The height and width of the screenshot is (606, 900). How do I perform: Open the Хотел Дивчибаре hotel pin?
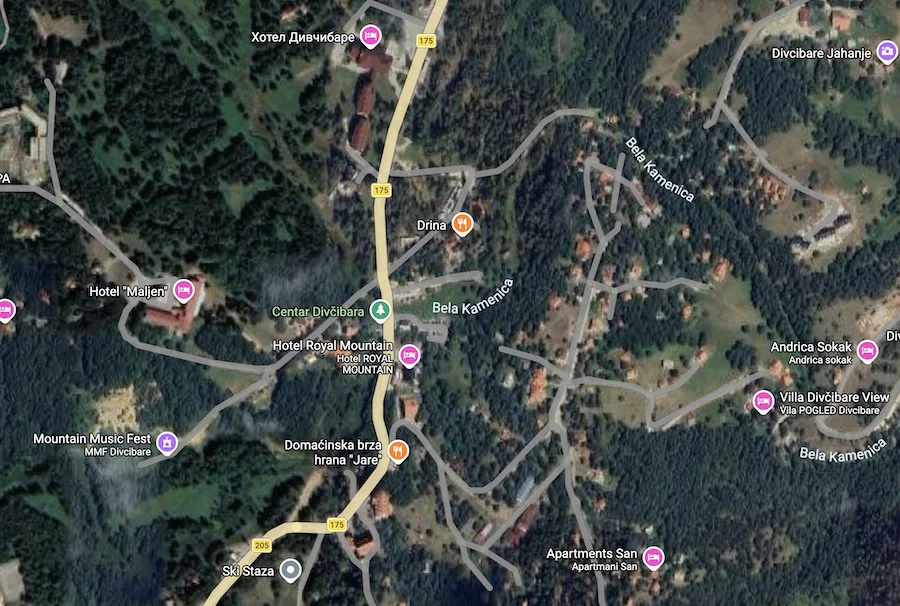point(370,37)
